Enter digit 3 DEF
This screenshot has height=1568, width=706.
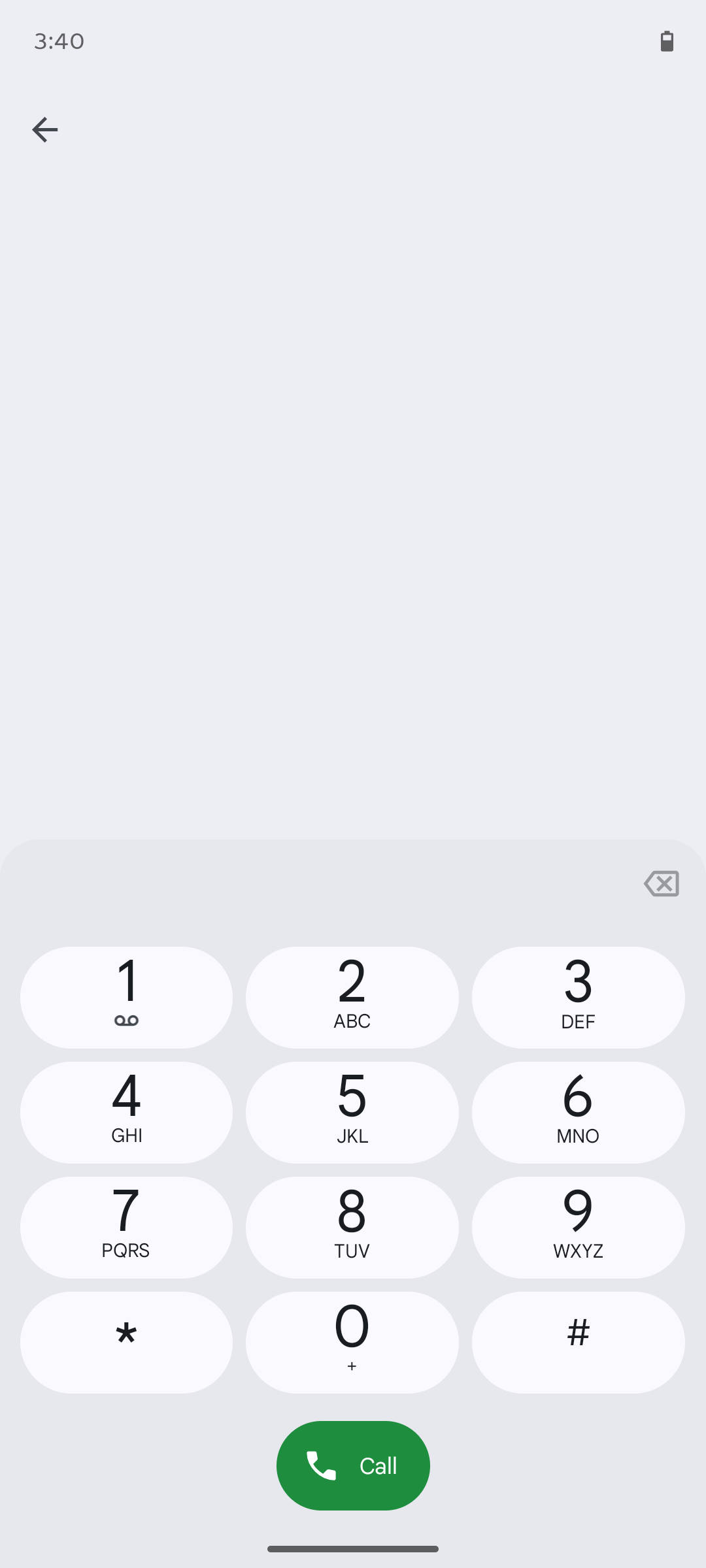[579, 998]
